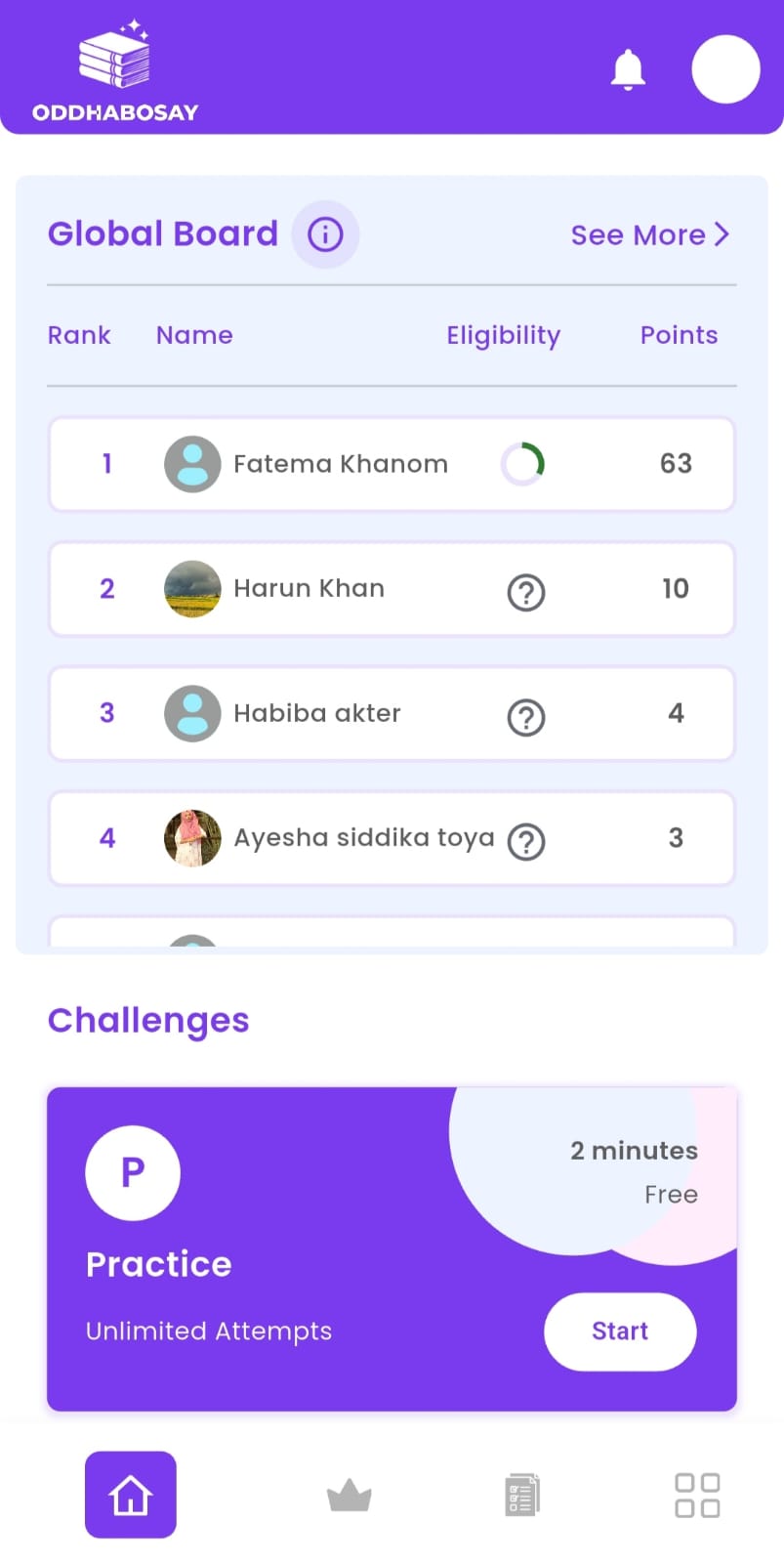784x1563 pixels.
Task: Expand the Challenges section heading
Action: [x=148, y=1020]
